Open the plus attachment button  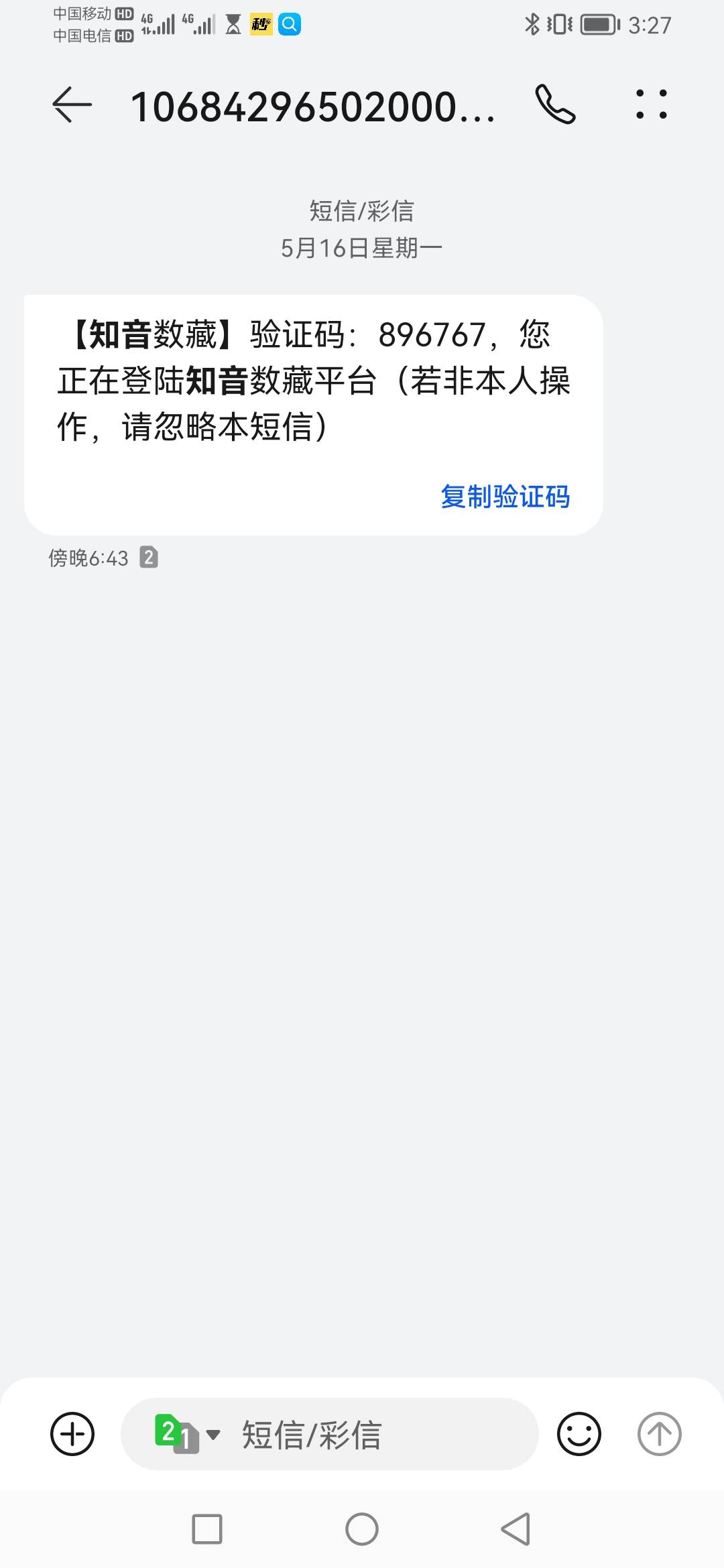click(72, 1434)
